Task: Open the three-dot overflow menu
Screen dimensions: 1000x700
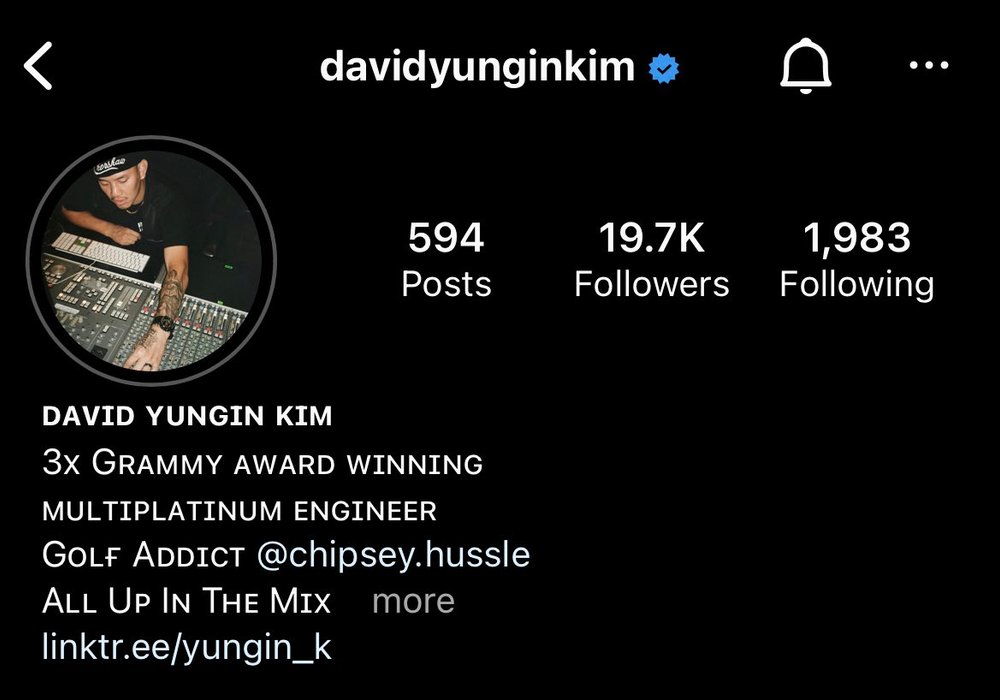Action: coord(929,67)
